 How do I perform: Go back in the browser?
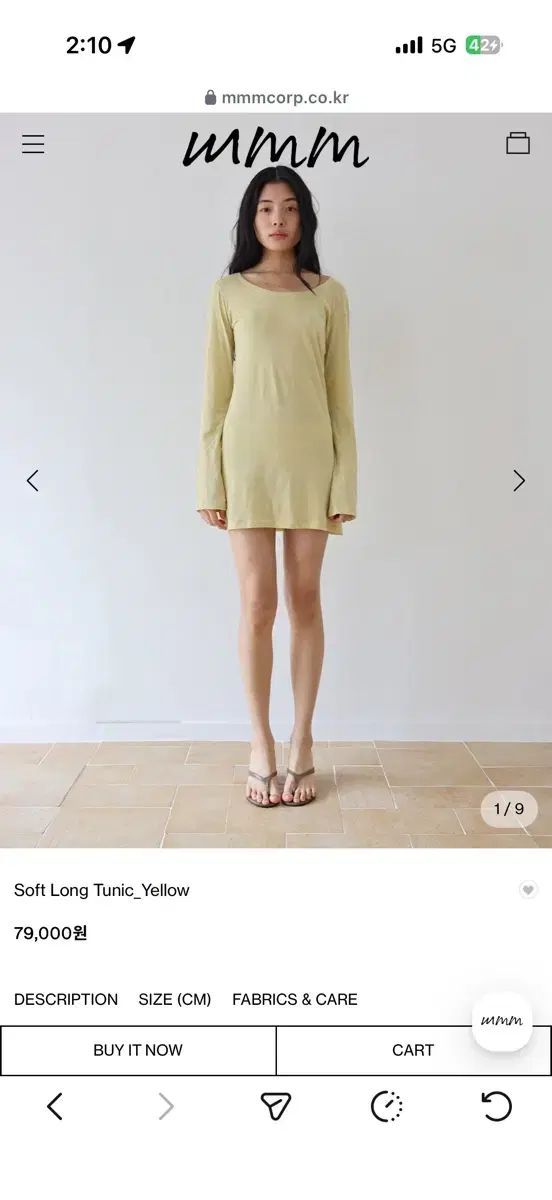point(55,1106)
